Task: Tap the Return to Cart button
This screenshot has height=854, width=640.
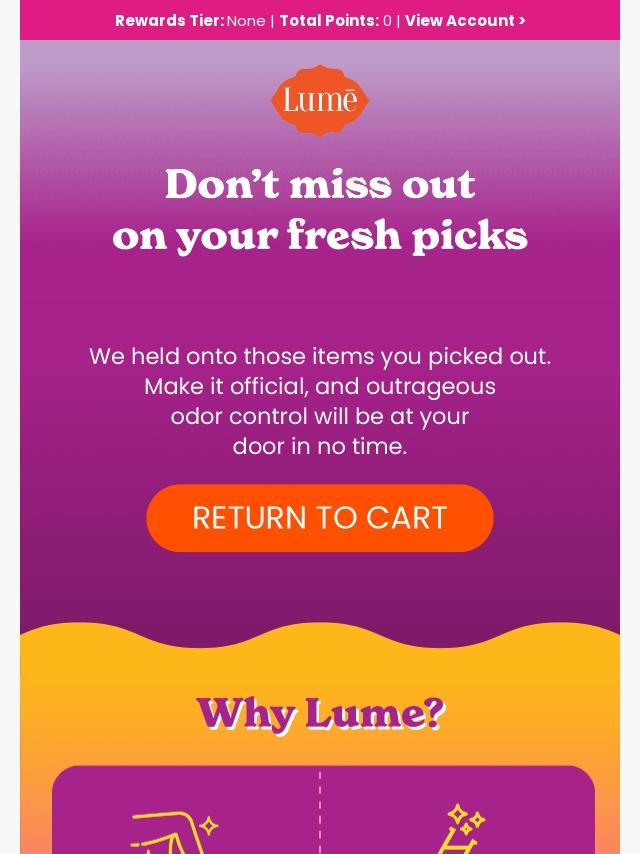Action: coord(320,518)
